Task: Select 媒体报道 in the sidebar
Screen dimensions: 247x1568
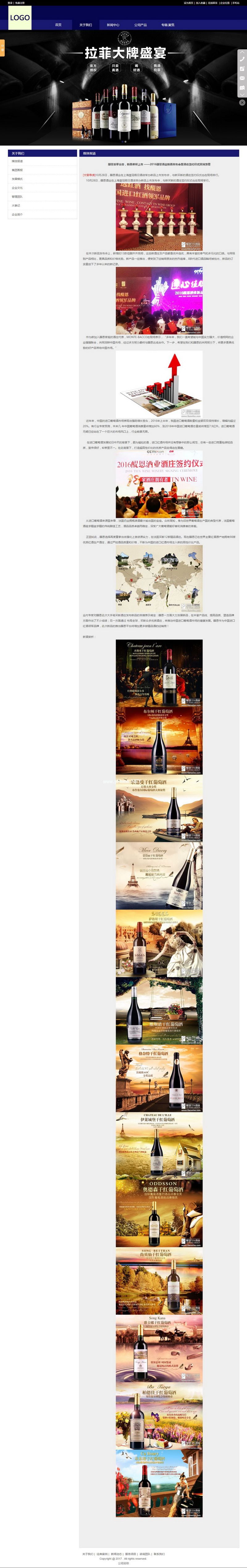Action: click(x=17, y=161)
